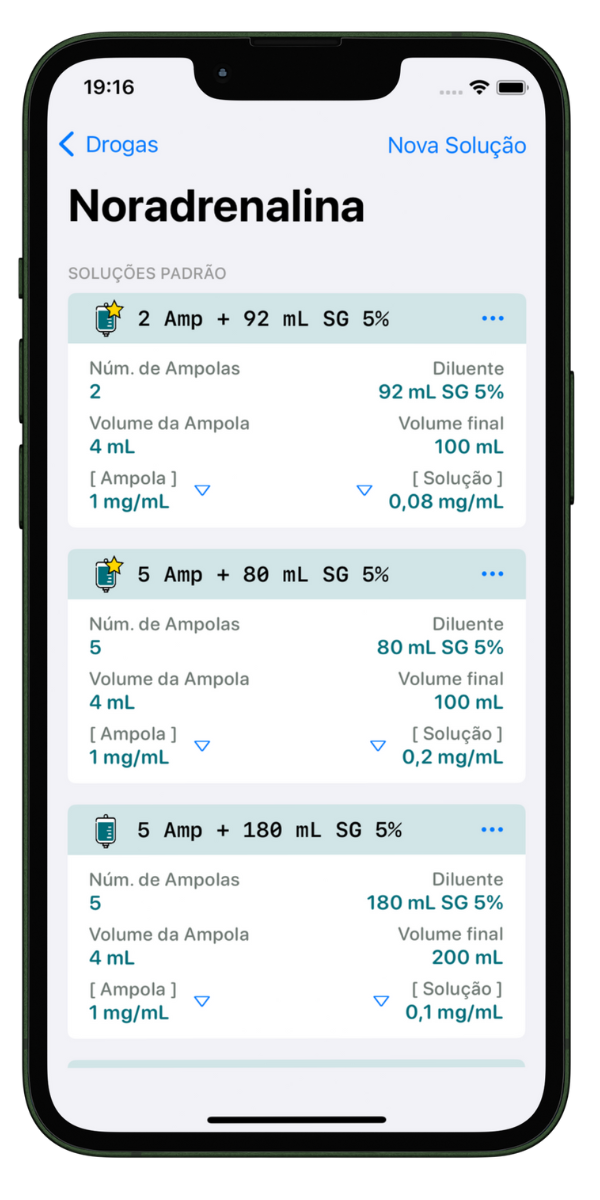
Task: Open options for 5 Amp + 180 mL solution
Action: pyautogui.click(x=492, y=830)
